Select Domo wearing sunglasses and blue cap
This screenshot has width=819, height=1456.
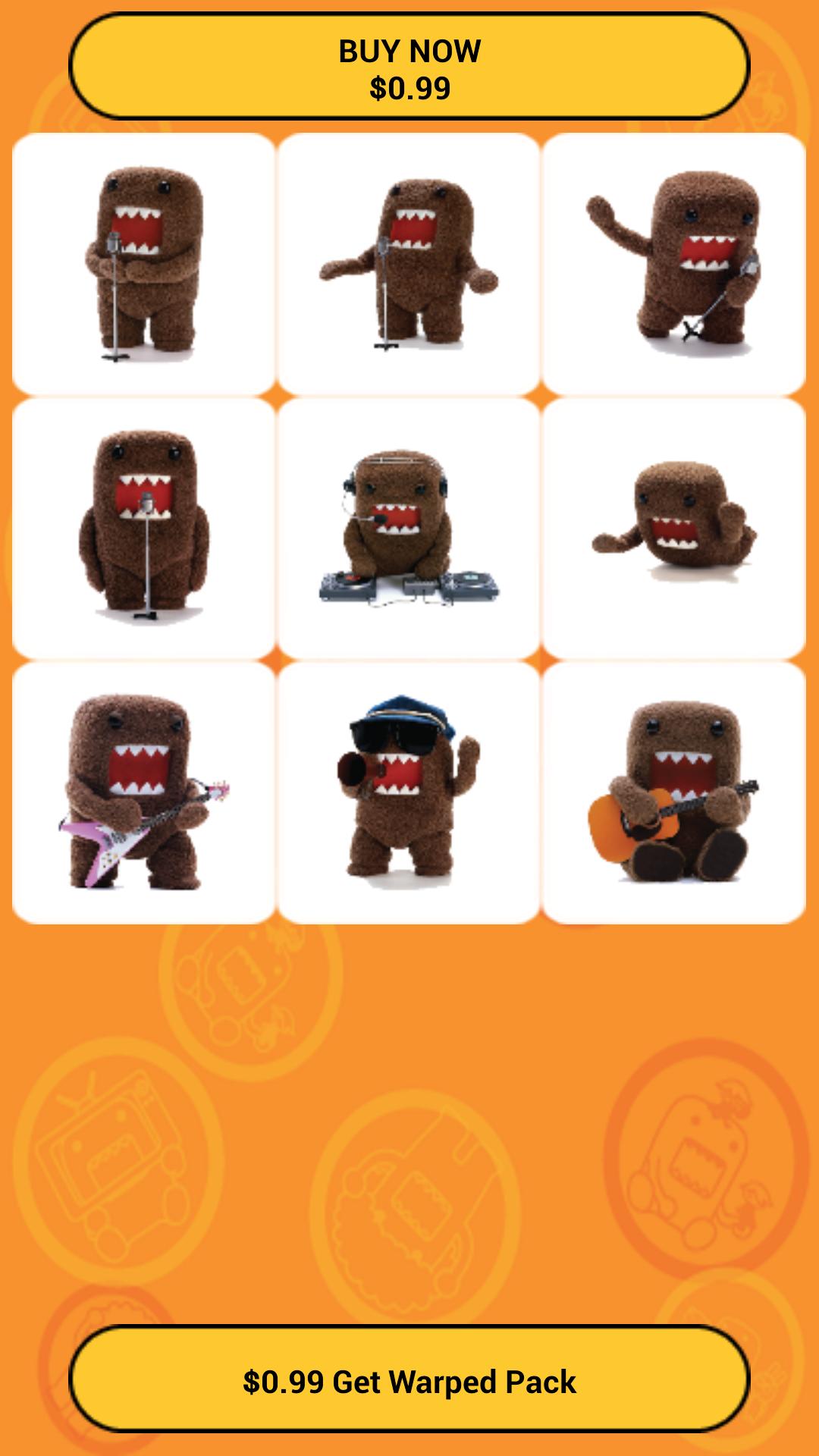tap(409, 792)
